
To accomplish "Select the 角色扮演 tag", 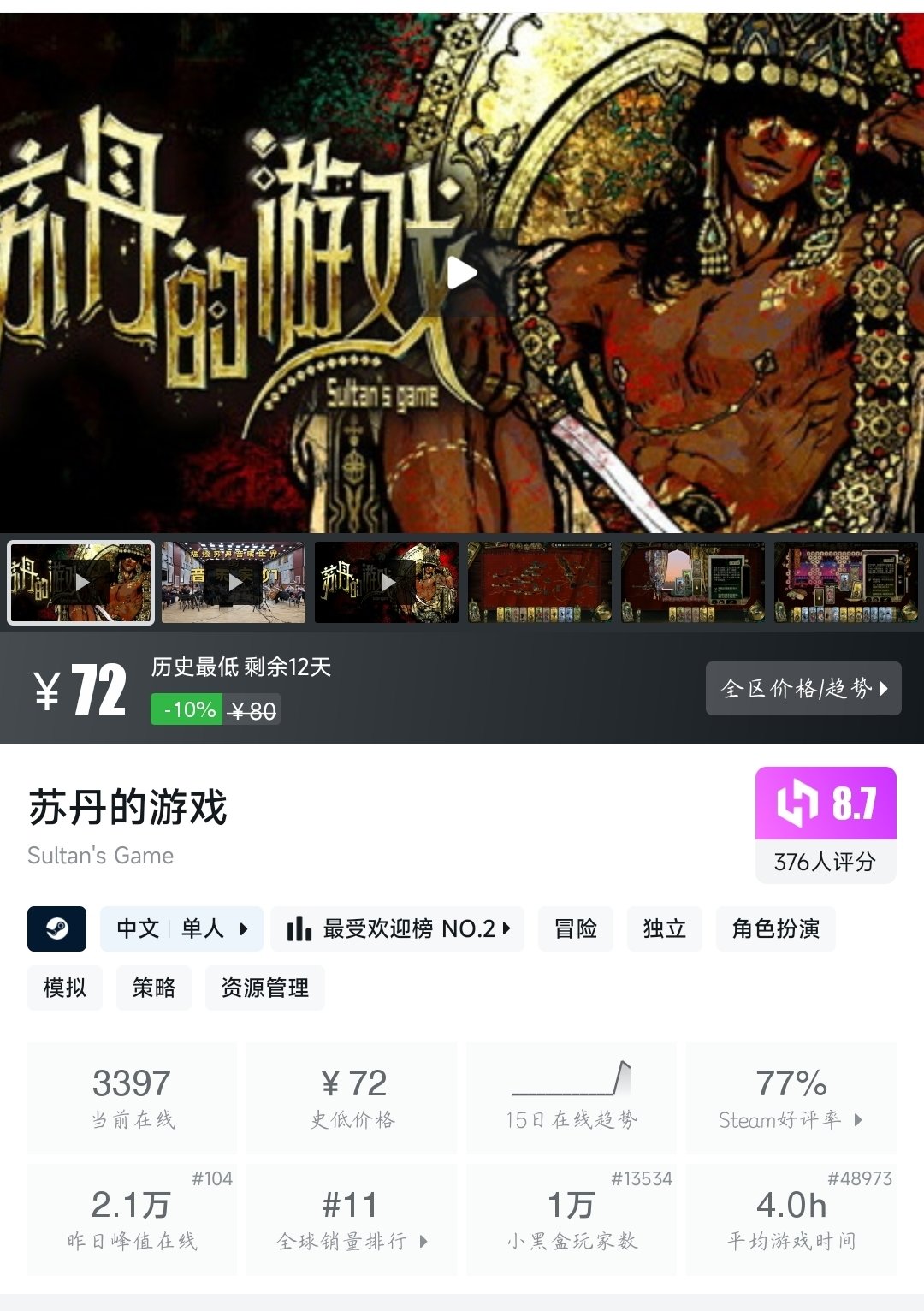I will (776, 928).
